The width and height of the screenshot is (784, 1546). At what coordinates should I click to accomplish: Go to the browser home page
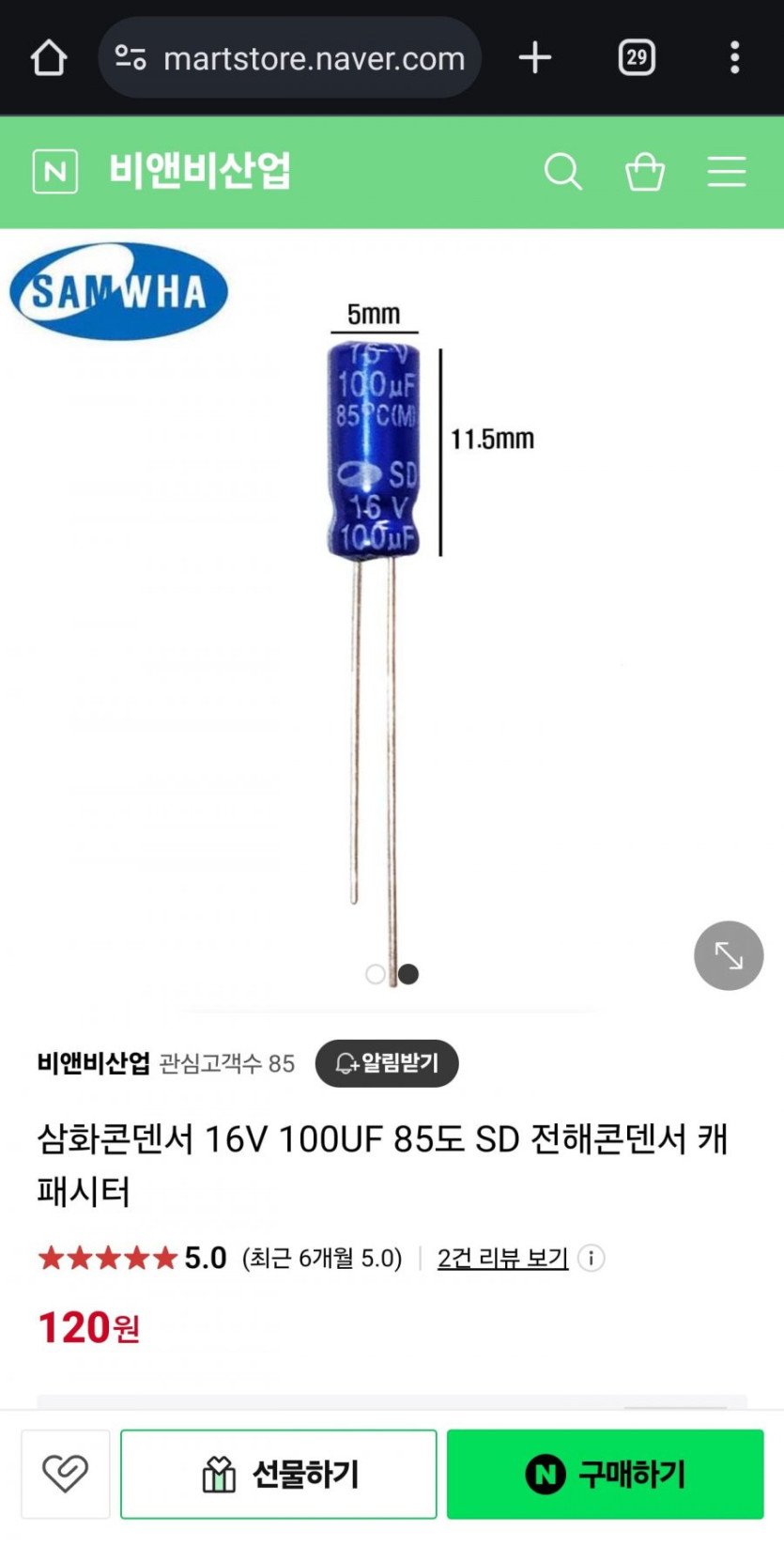pyautogui.click(x=49, y=58)
